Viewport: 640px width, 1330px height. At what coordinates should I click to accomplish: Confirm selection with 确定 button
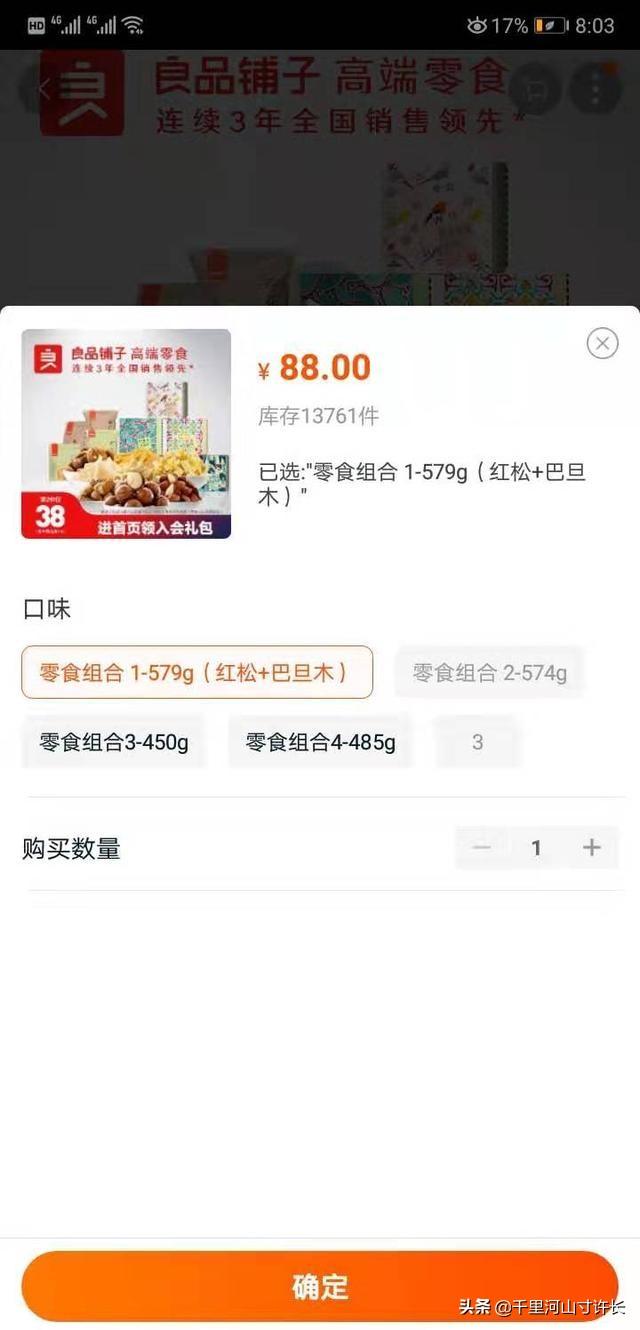tap(320, 1286)
